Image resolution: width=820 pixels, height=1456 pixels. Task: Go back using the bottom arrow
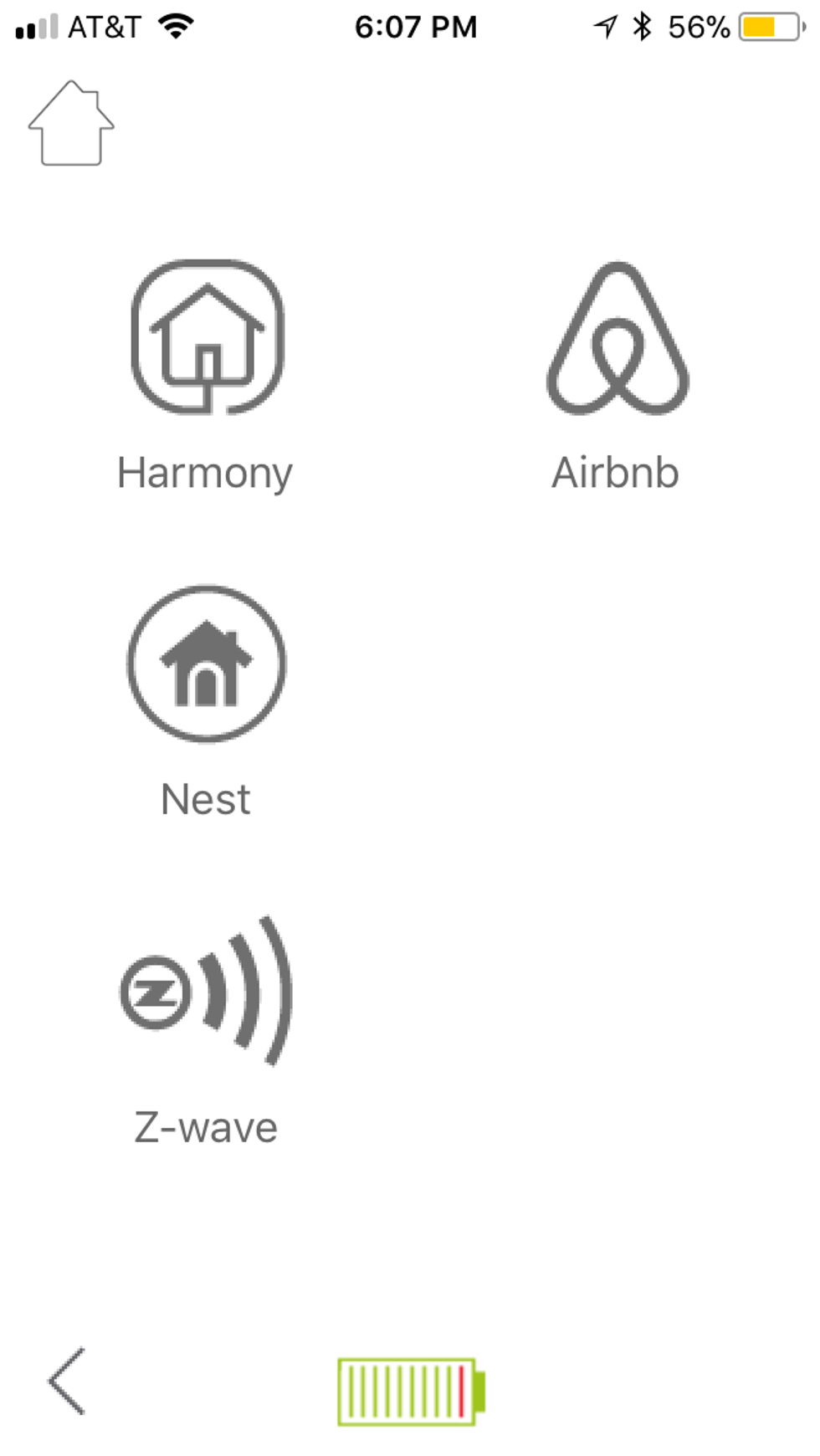coord(67,1382)
